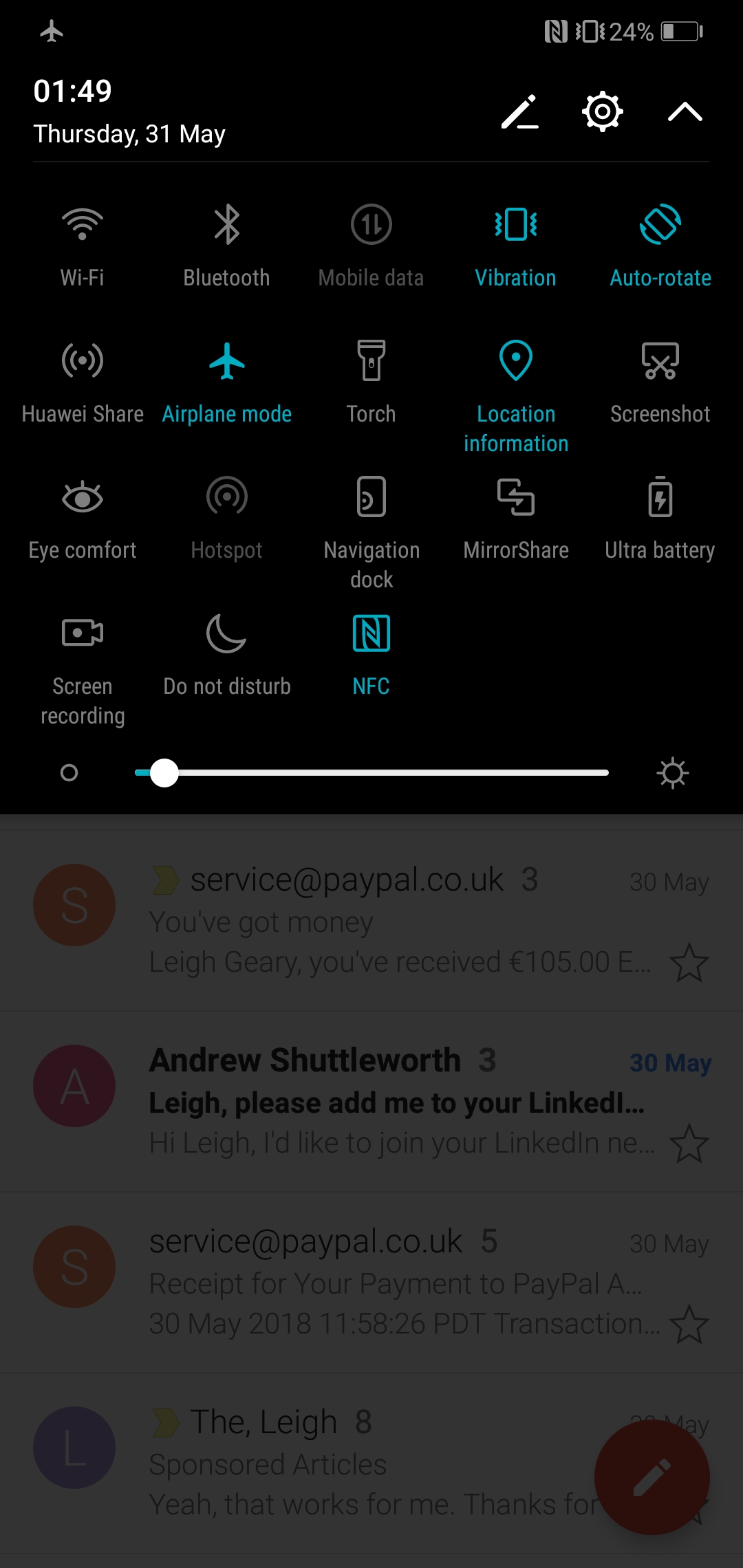The width and height of the screenshot is (743, 1568).
Task: Enable Eye comfort mode
Action: point(83,518)
